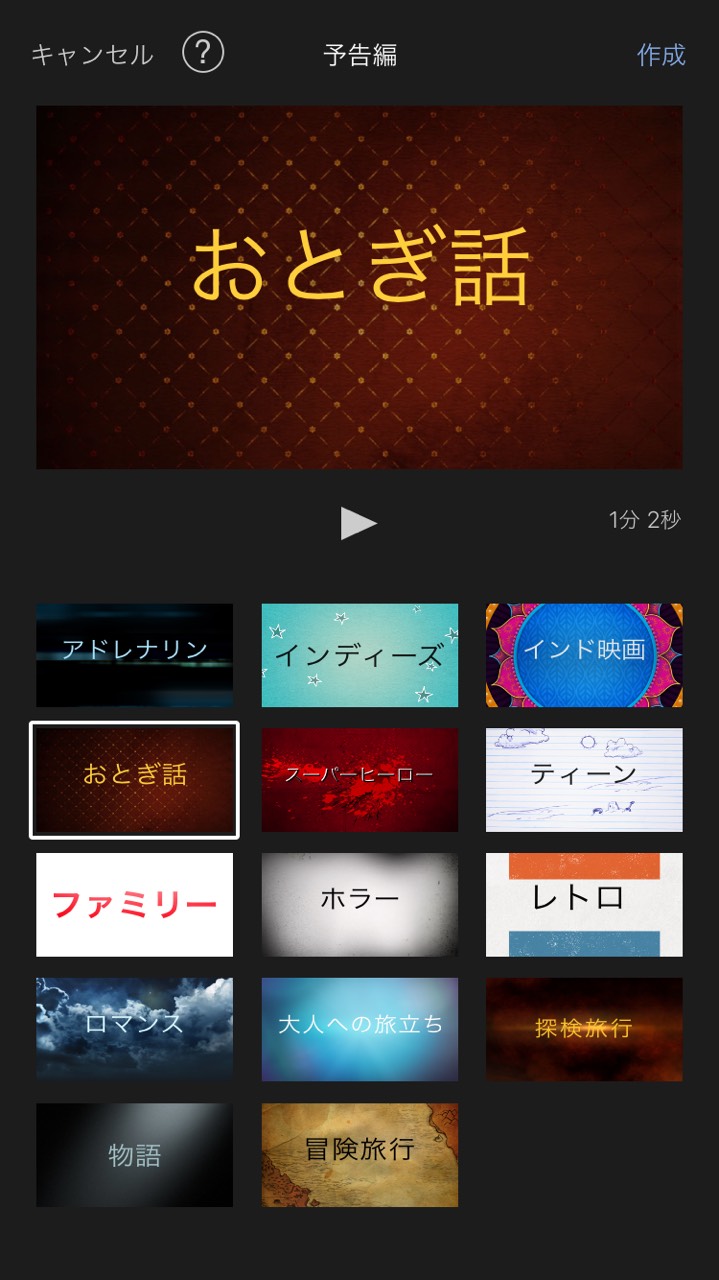Open the help question mark icon
This screenshot has height=1280, width=719.
203,52
